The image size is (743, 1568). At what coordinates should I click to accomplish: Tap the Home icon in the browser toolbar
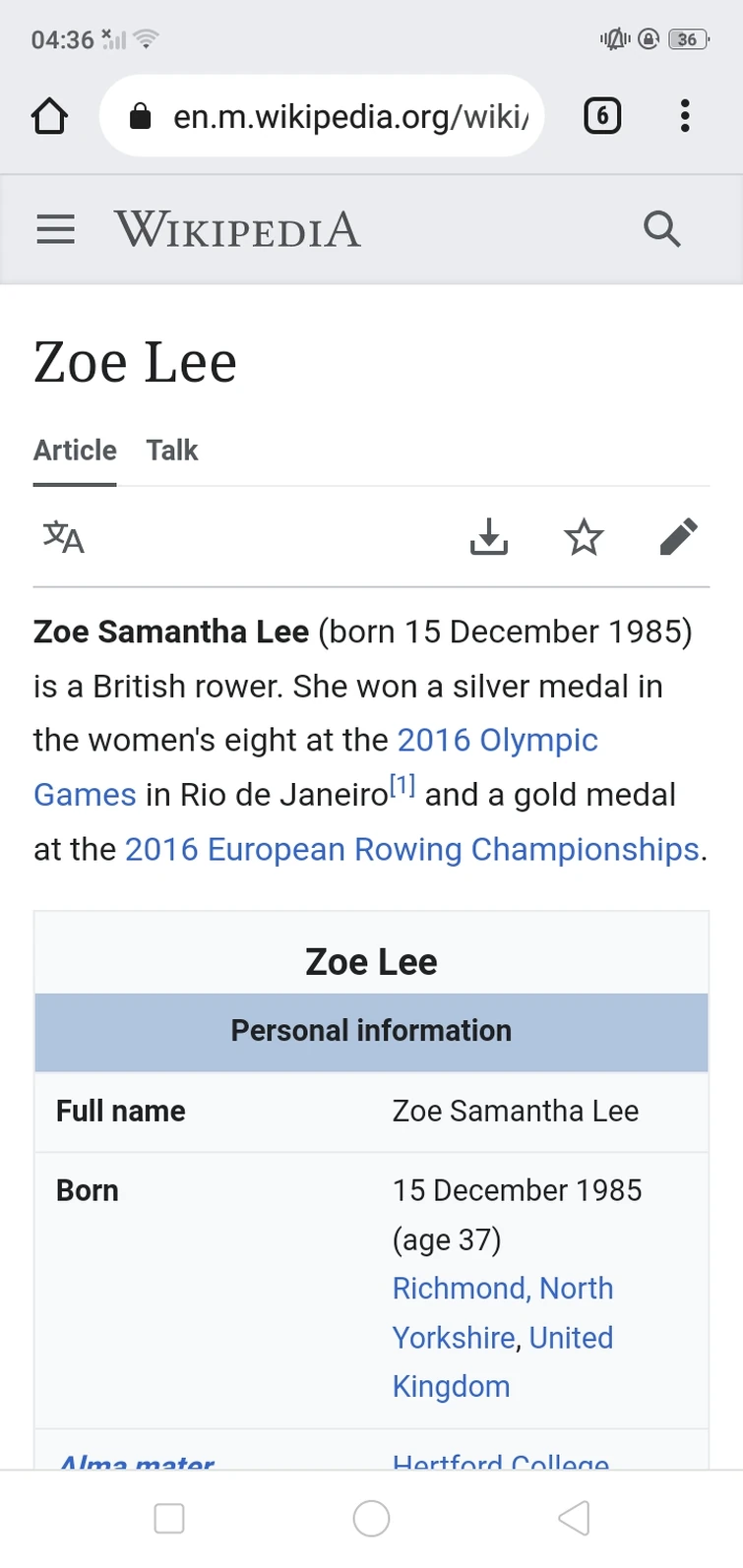[x=49, y=116]
